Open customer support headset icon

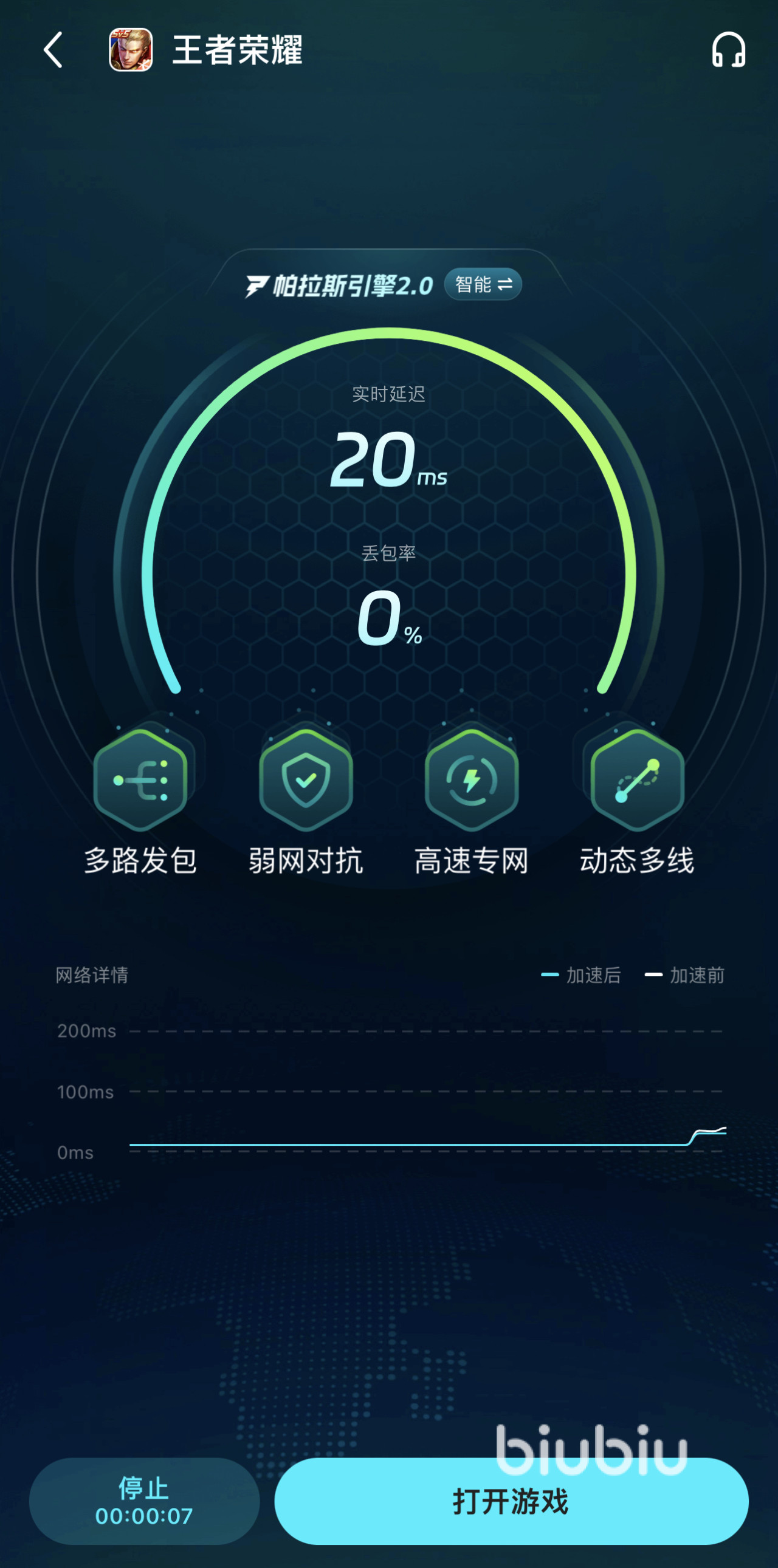[x=728, y=50]
